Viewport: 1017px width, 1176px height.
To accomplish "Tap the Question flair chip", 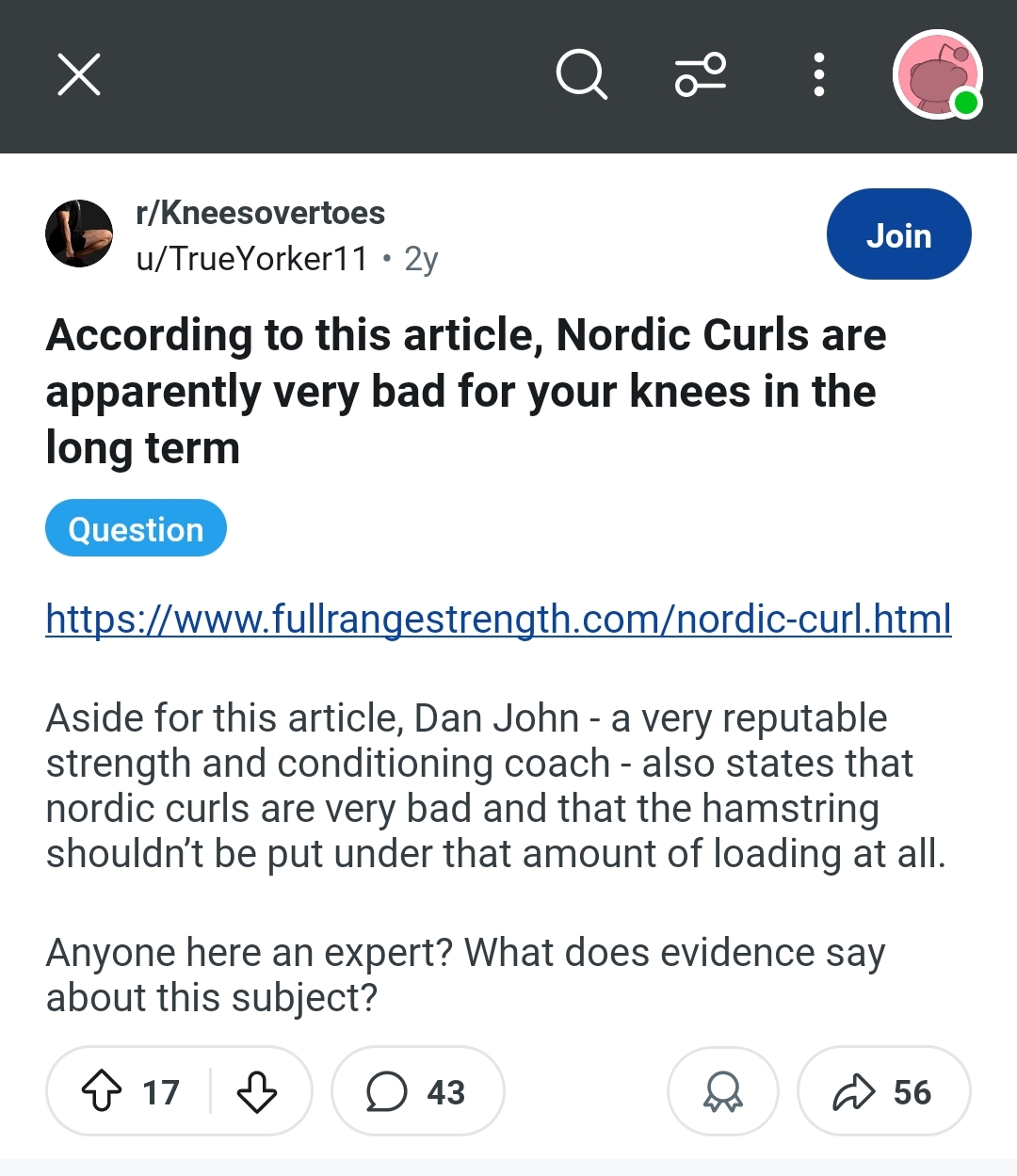I will pyautogui.click(x=136, y=528).
